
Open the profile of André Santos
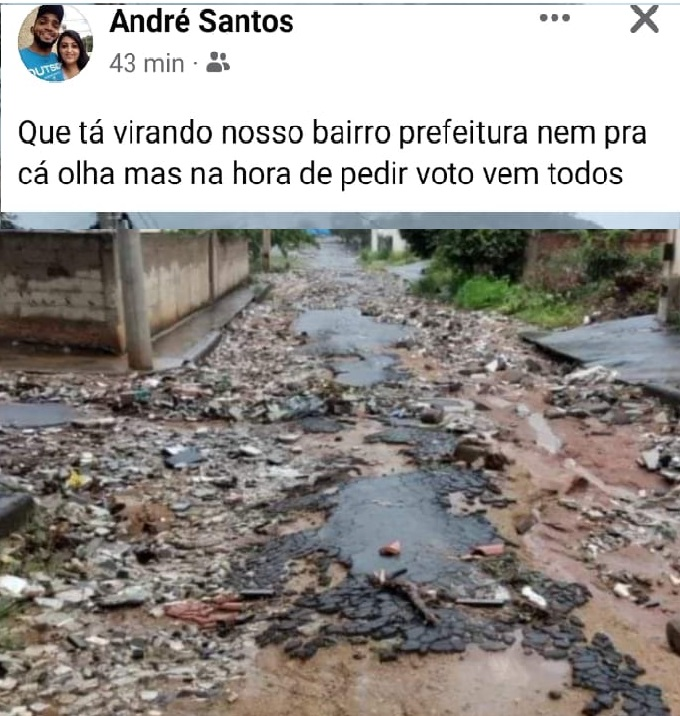(201, 21)
